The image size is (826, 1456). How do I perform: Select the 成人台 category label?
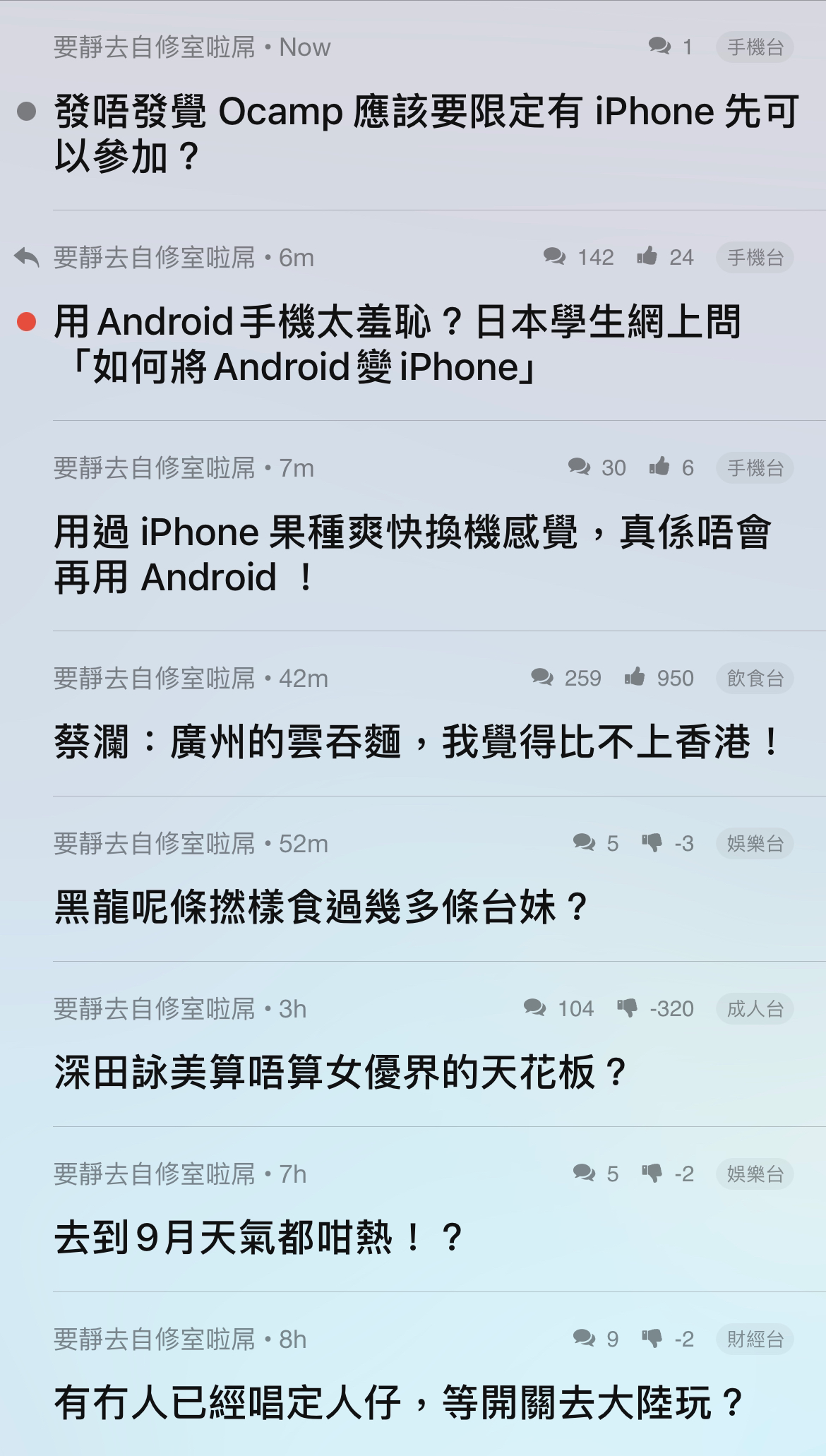[x=753, y=1009]
